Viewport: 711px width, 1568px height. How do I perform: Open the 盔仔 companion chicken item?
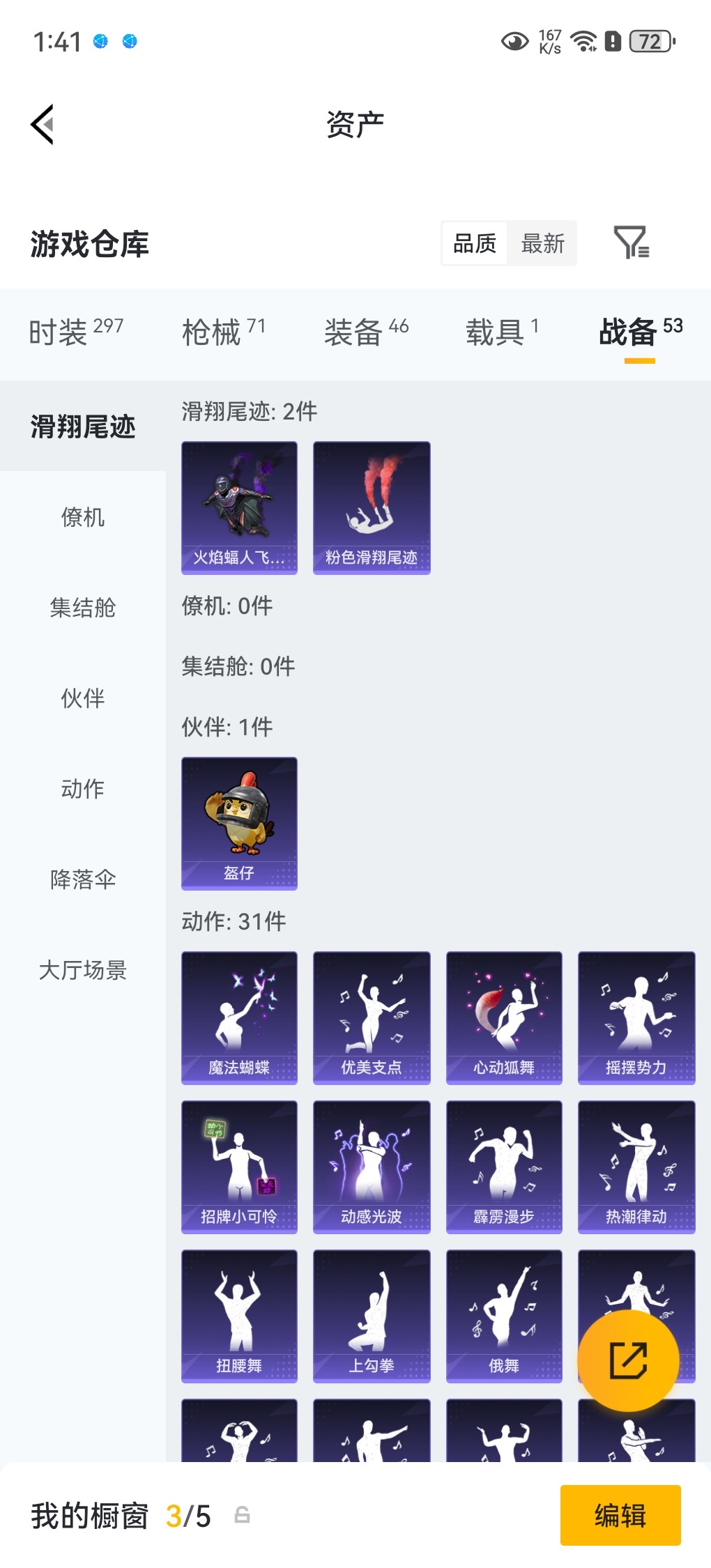(x=239, y=824)
